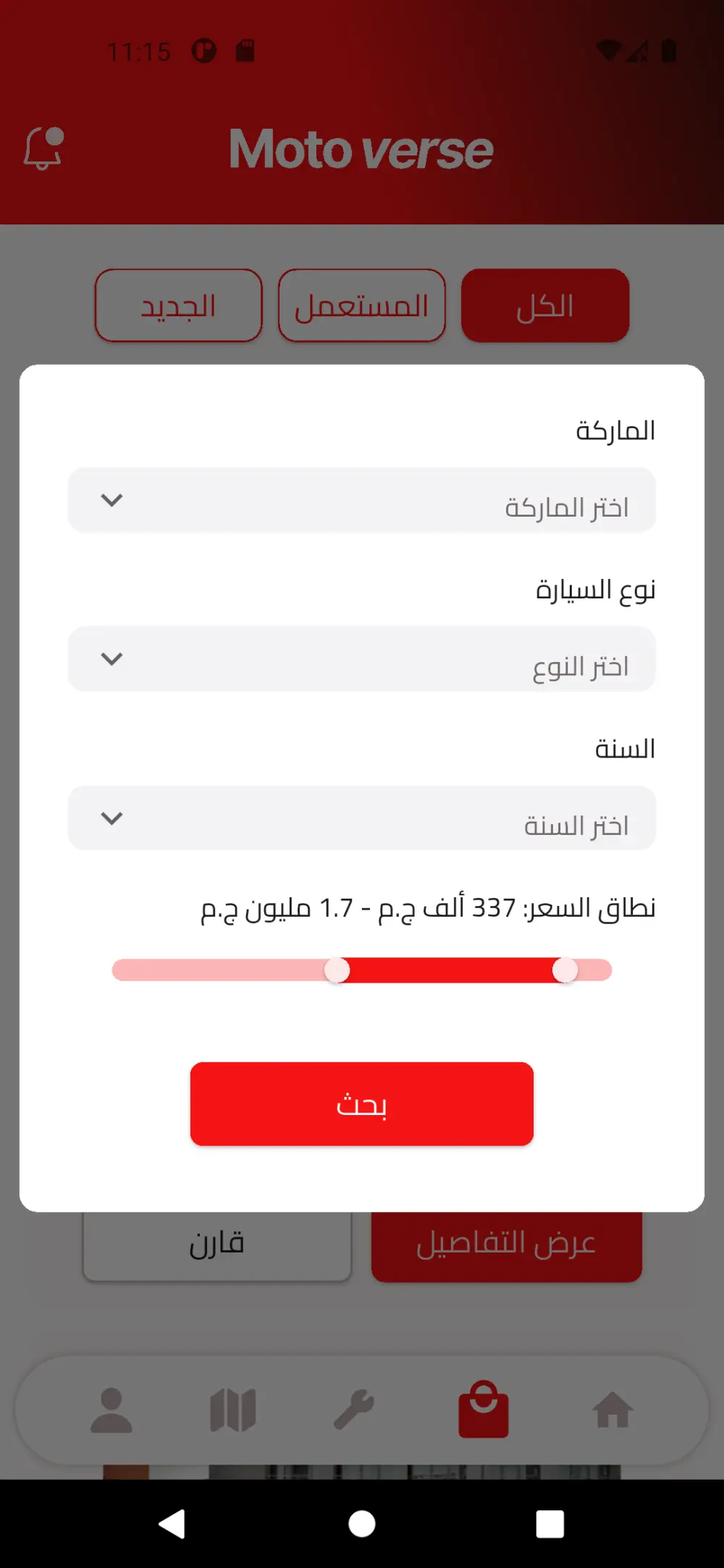Click the left price range slider handle
Image resolution: width=724 pixels, height=1568 pixels.
tap(339, 971)
